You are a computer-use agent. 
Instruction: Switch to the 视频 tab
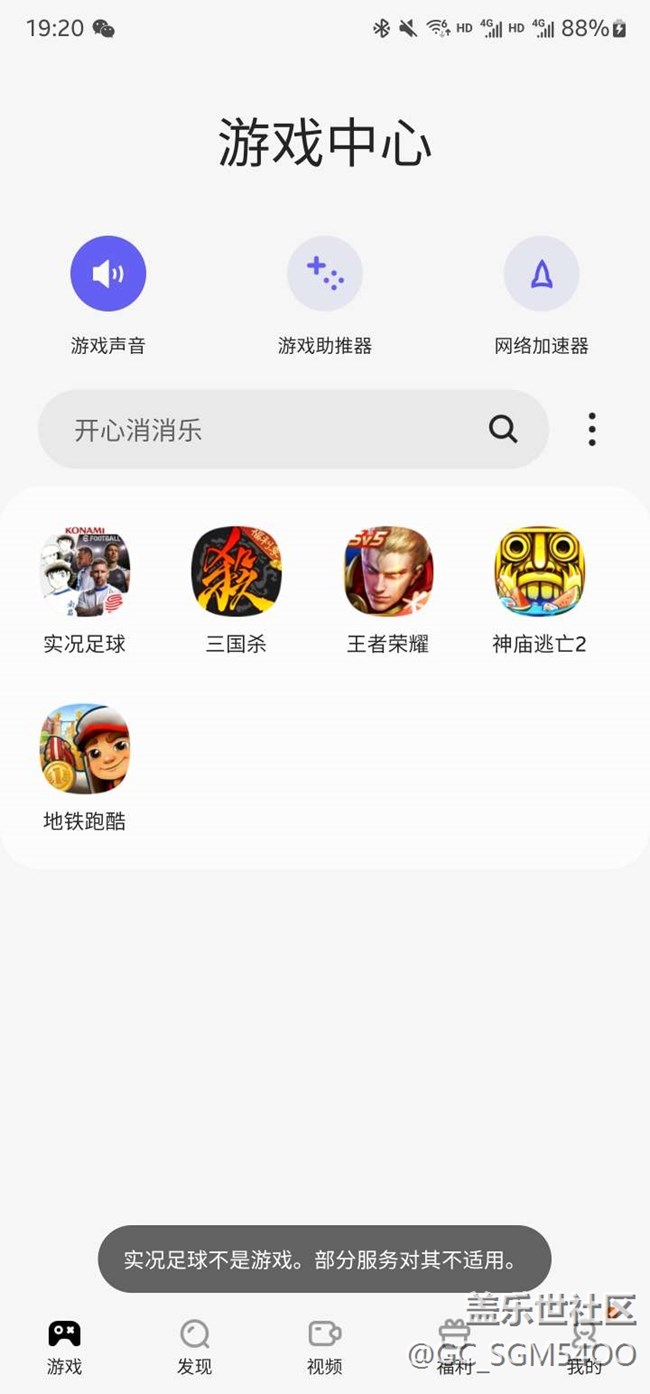(325, 1346)
